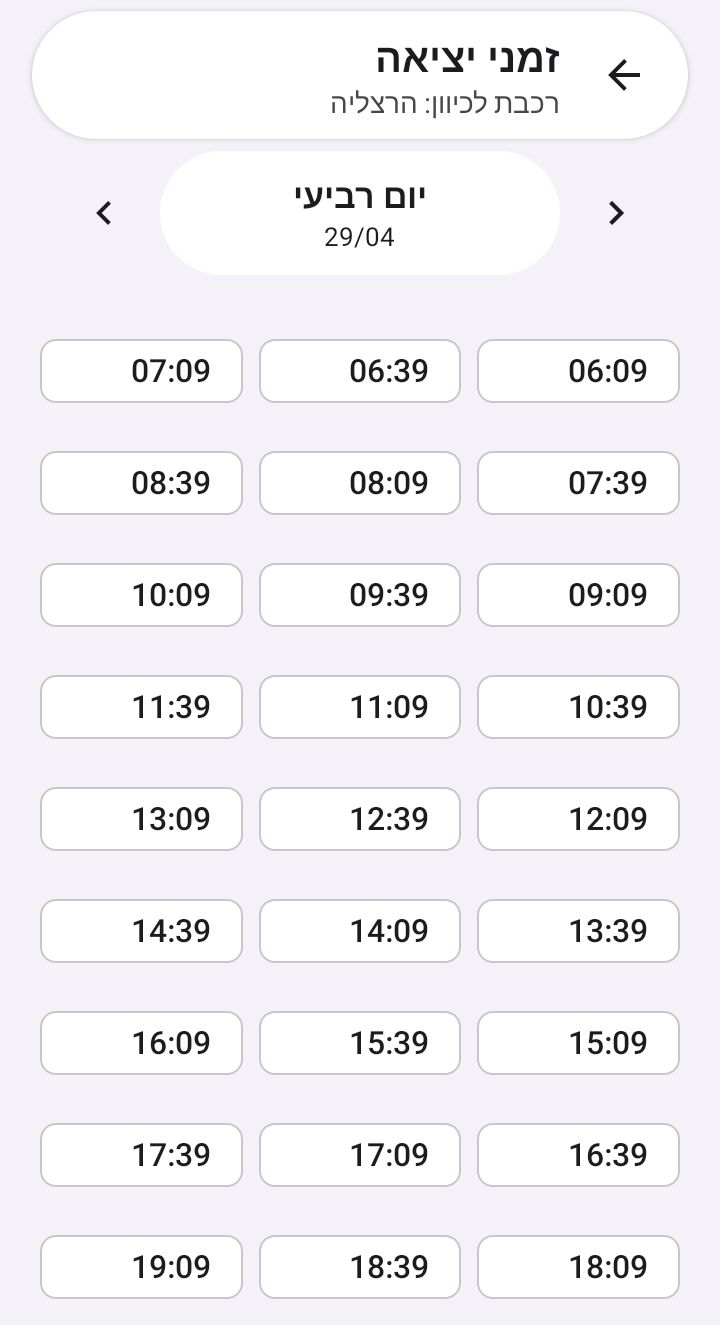Choose the 17:09 train

pos(360,1155)
